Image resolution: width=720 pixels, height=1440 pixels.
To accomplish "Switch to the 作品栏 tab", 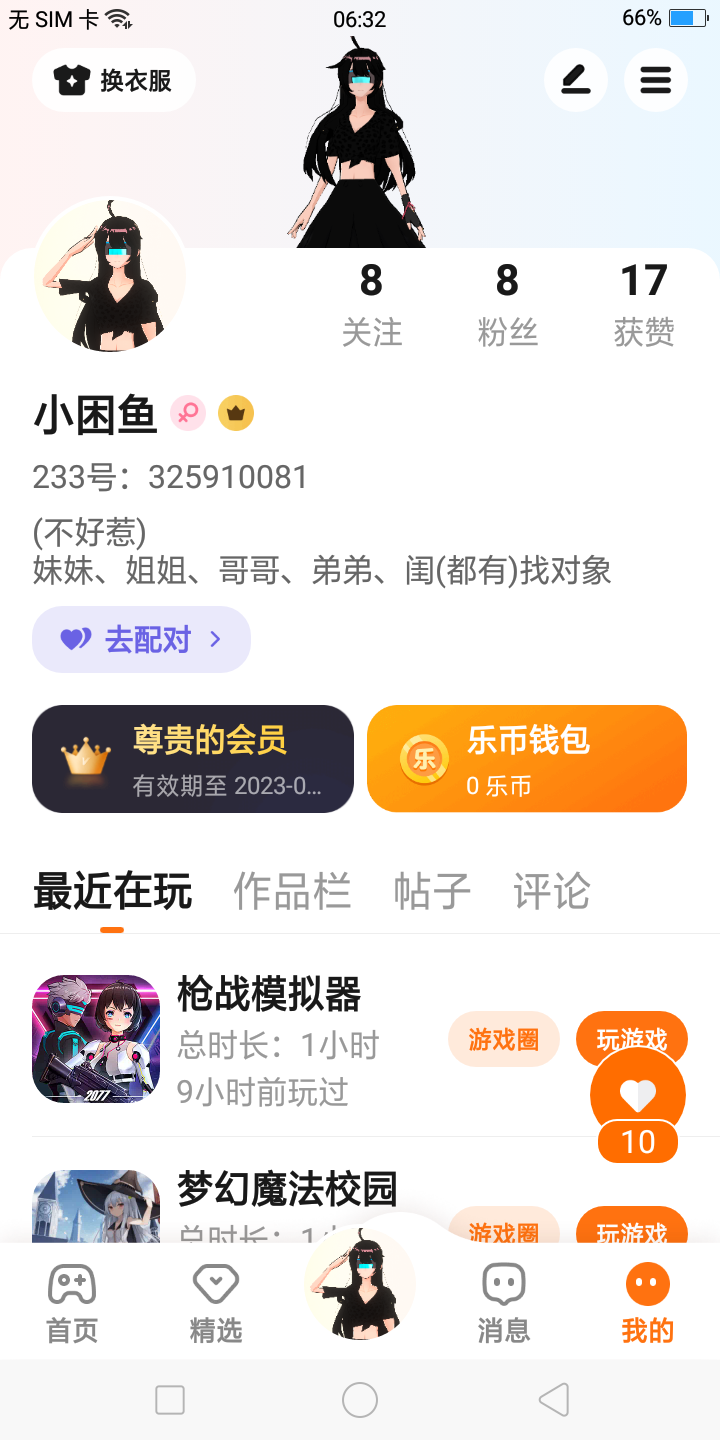I will pyautogui.click(x=292, y=891).
